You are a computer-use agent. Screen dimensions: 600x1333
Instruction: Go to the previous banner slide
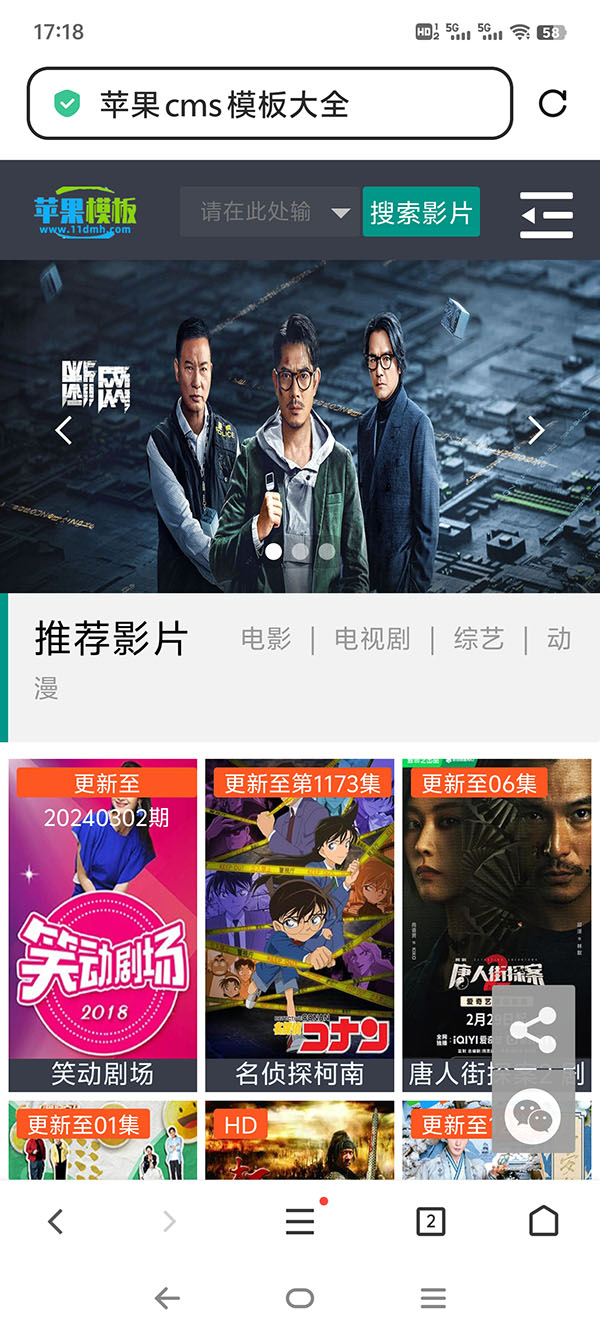pyautogui.click(x=64, y=430)
